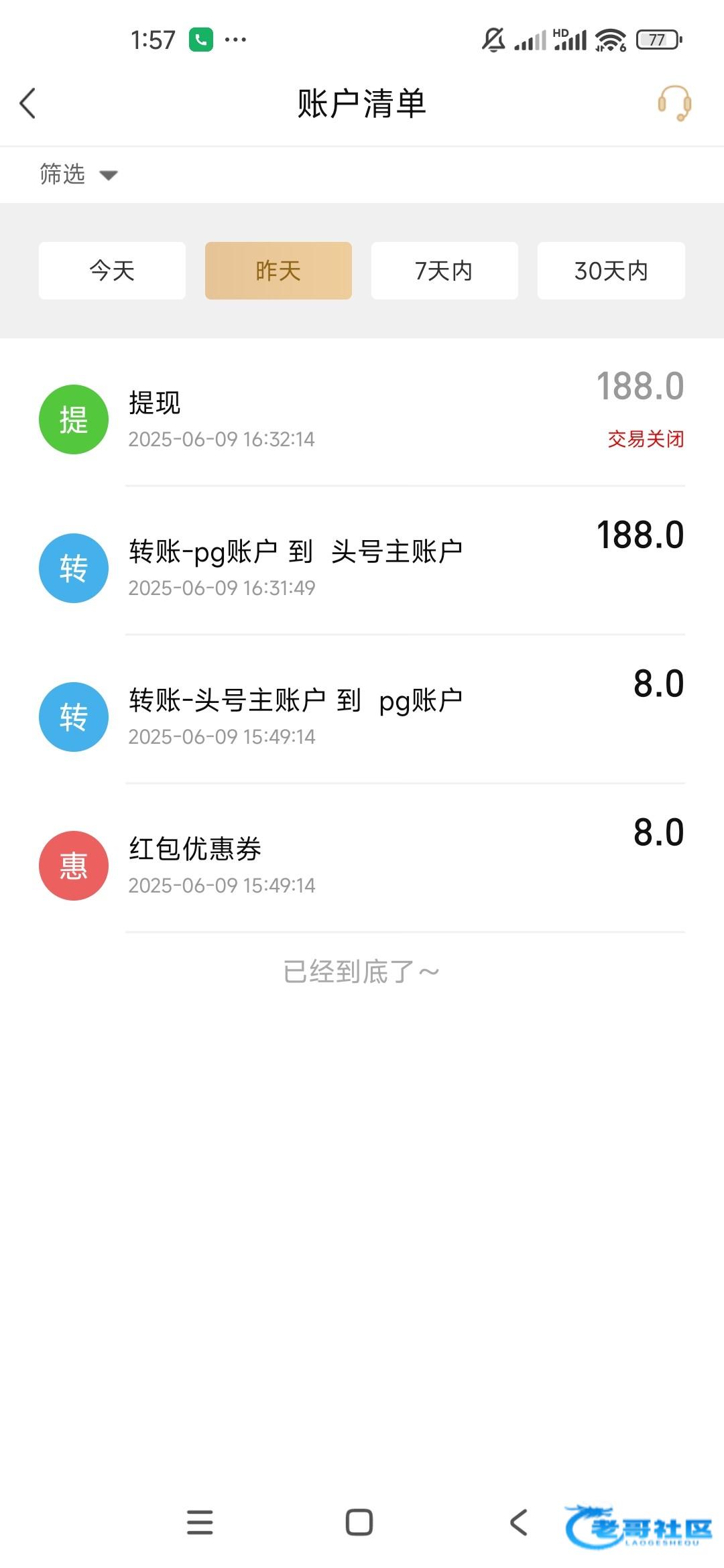Go back from the 账户清单 page
The height and width of the screenshot is (1568, 724).
pos(28,104)
